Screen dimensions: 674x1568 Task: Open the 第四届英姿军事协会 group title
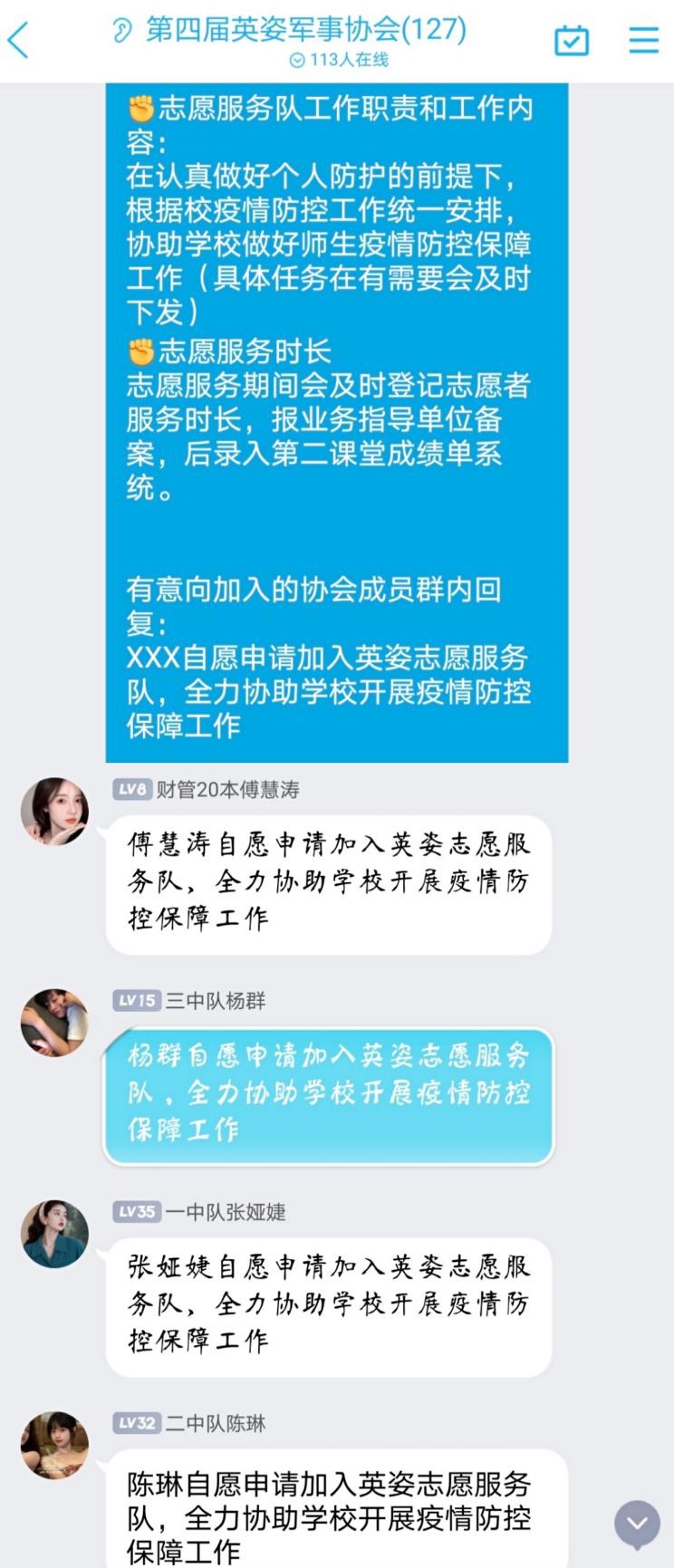[306, 31]
